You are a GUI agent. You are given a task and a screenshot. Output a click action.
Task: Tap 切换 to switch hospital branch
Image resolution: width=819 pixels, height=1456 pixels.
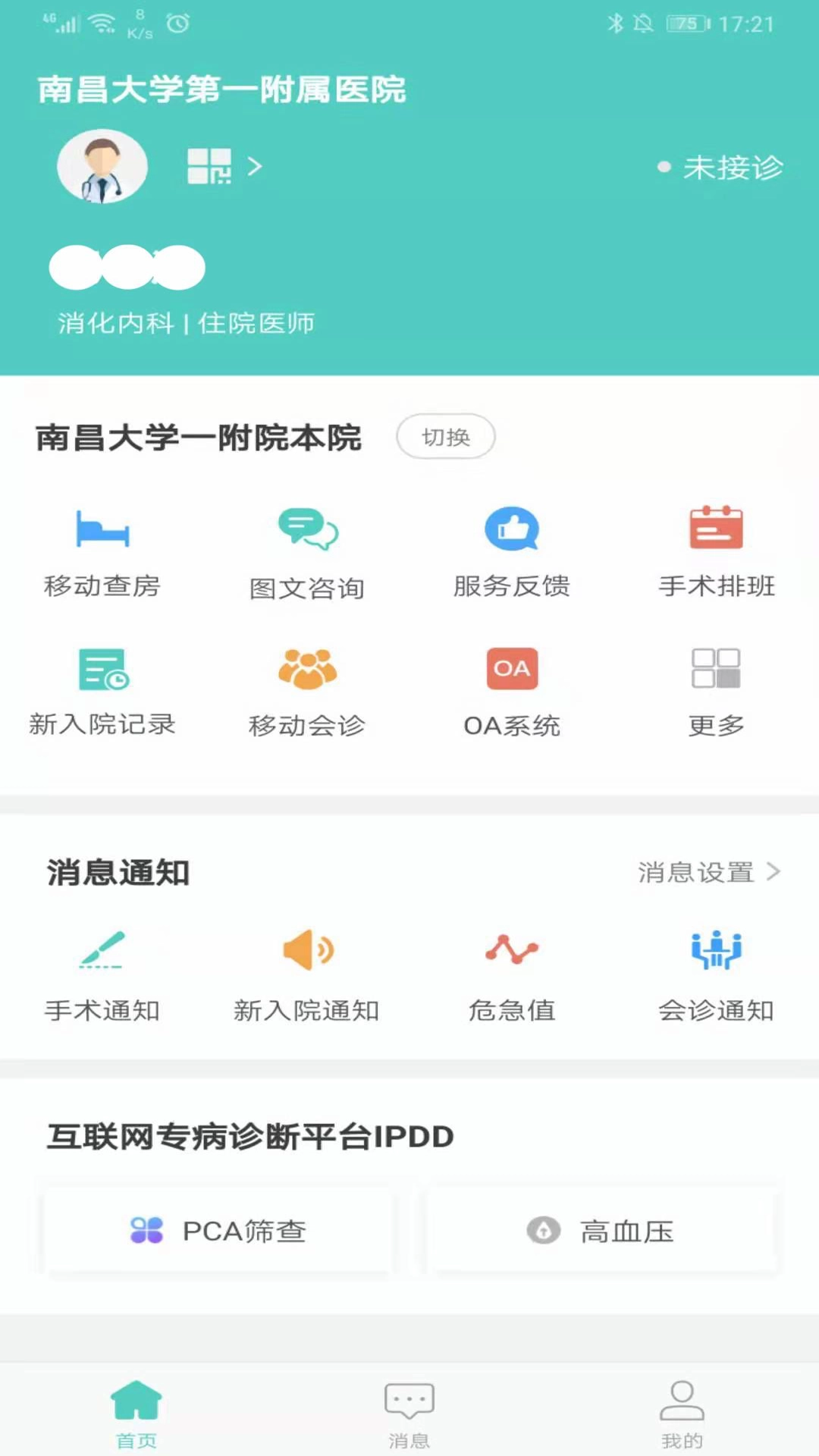pos(445,436)
